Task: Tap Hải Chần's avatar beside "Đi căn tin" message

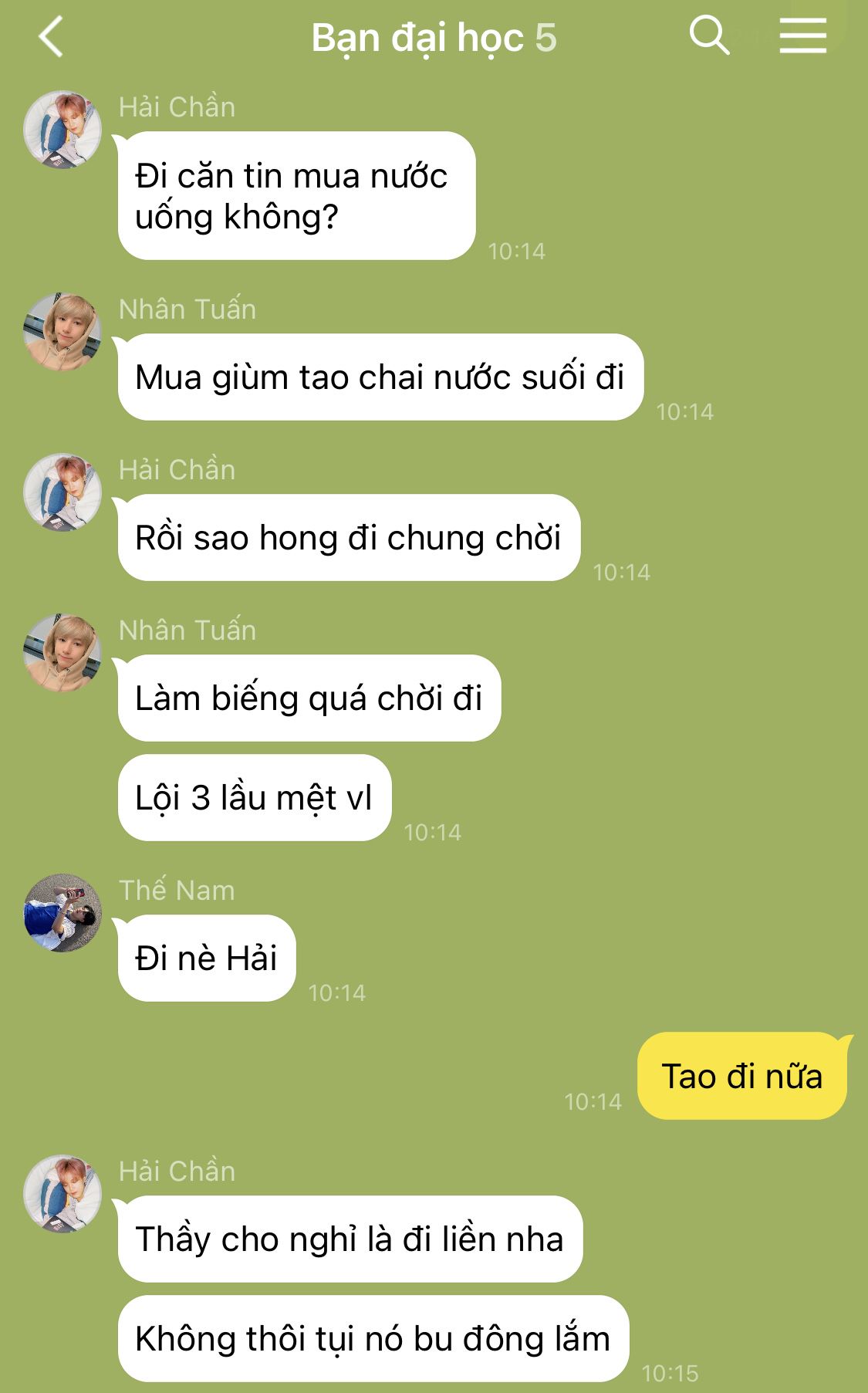Action: point(62,129)
